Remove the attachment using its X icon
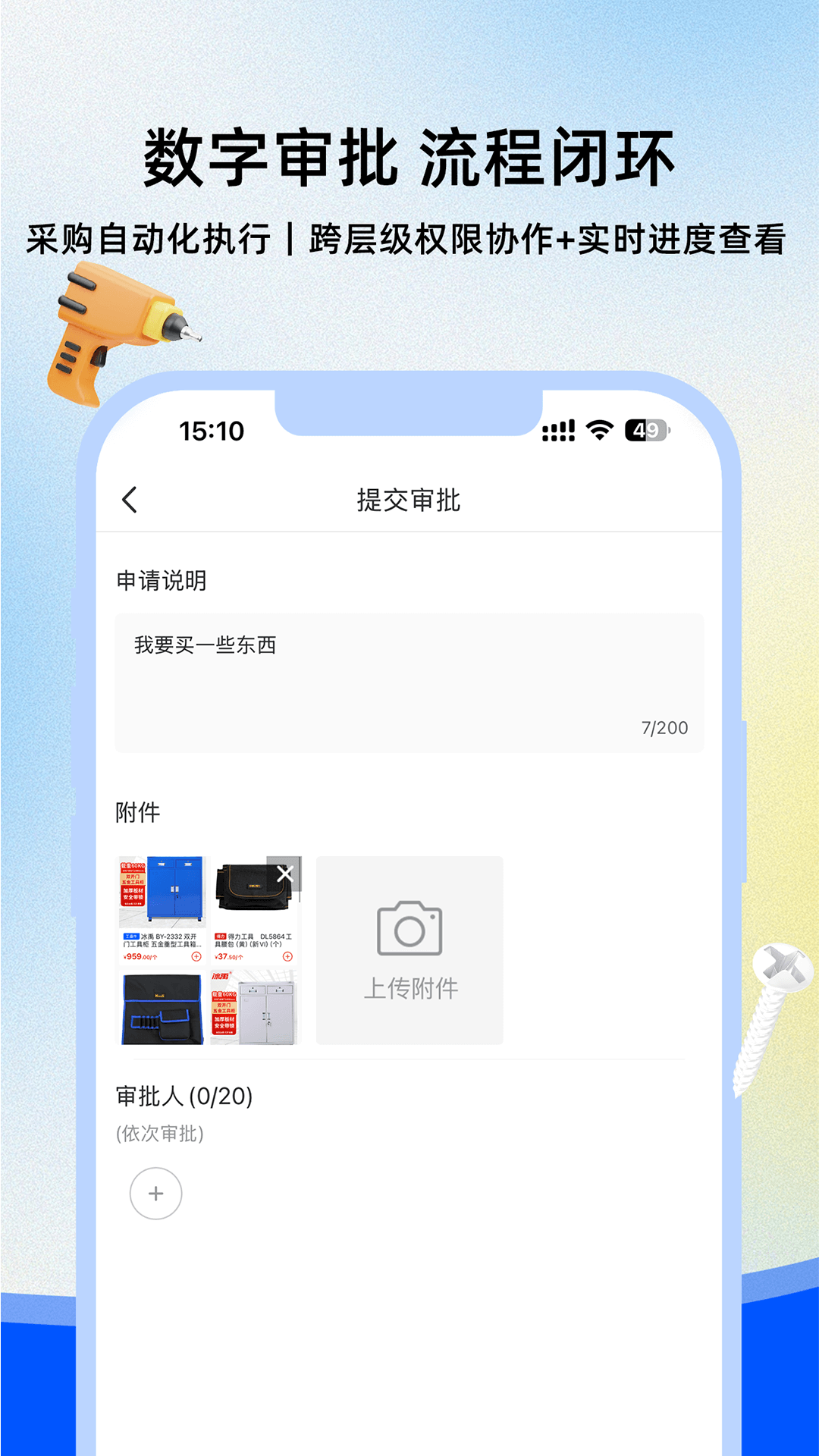The width and height of the screenshot is (819, 1456). coord(285,874)
